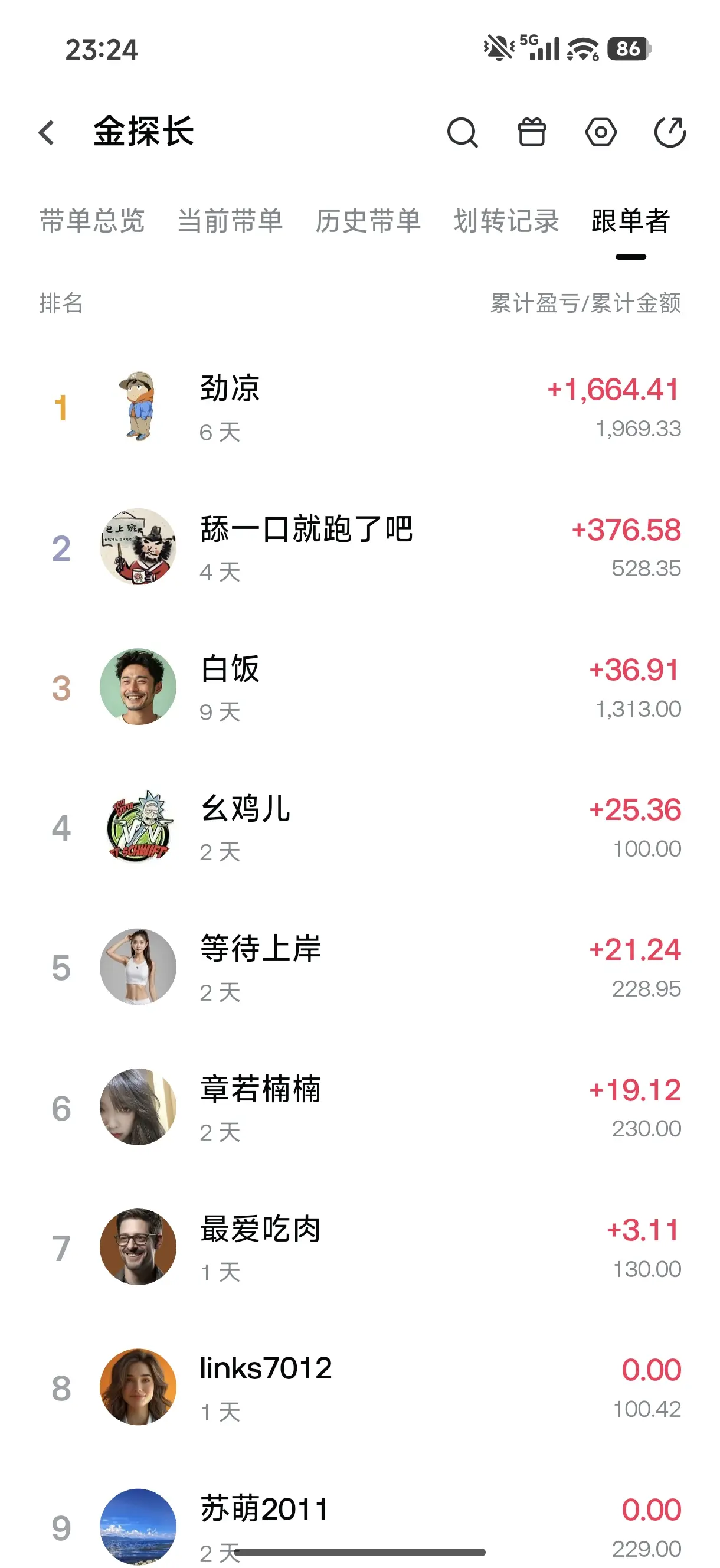The width and height of the screenshot is (720, 1568).
Task: Tap the share icon in header
Action: pyautogui.click(x=670, y=132)
